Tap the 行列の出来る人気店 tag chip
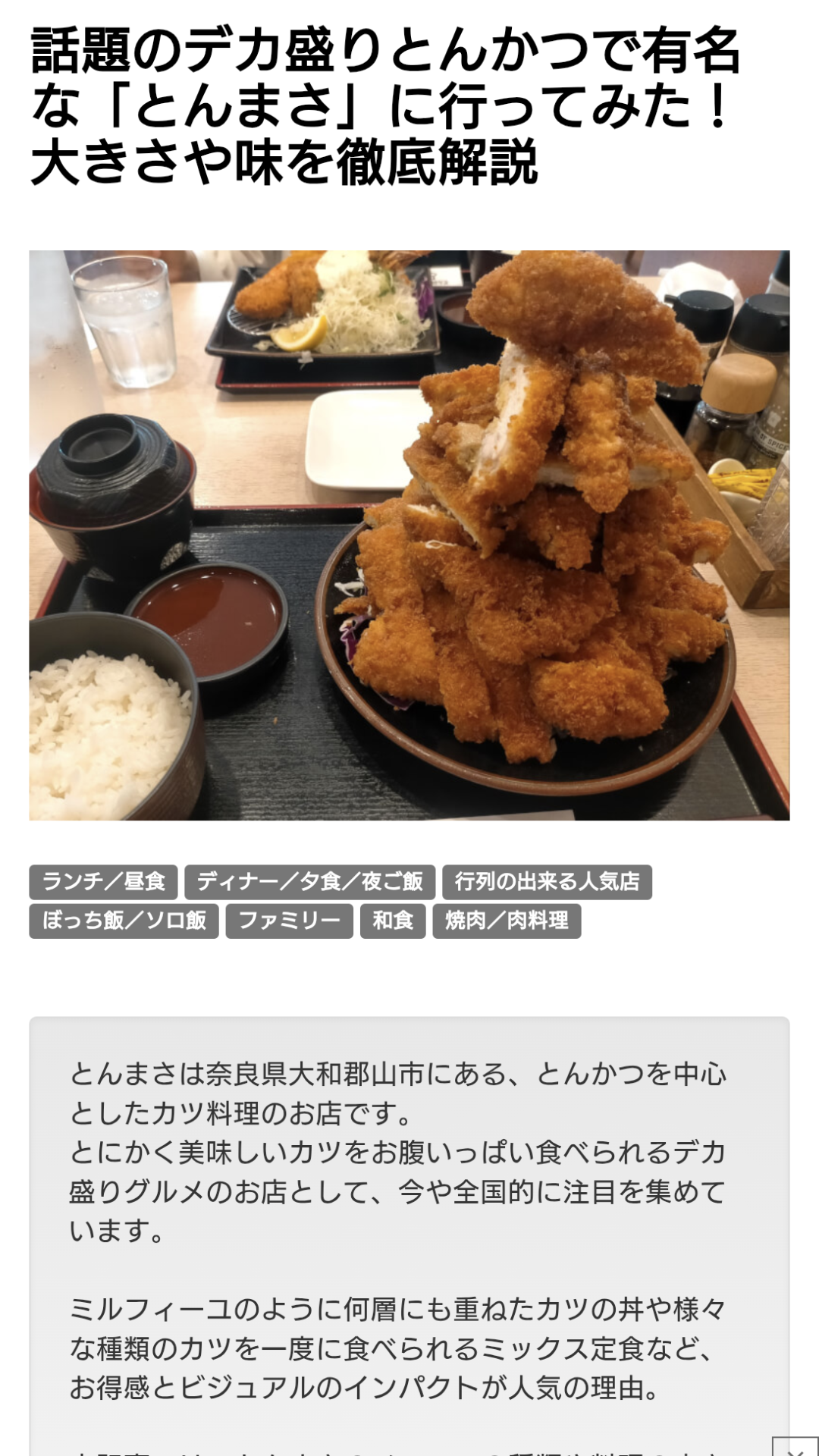819x1456 pixels. click(x=547, y=882)
